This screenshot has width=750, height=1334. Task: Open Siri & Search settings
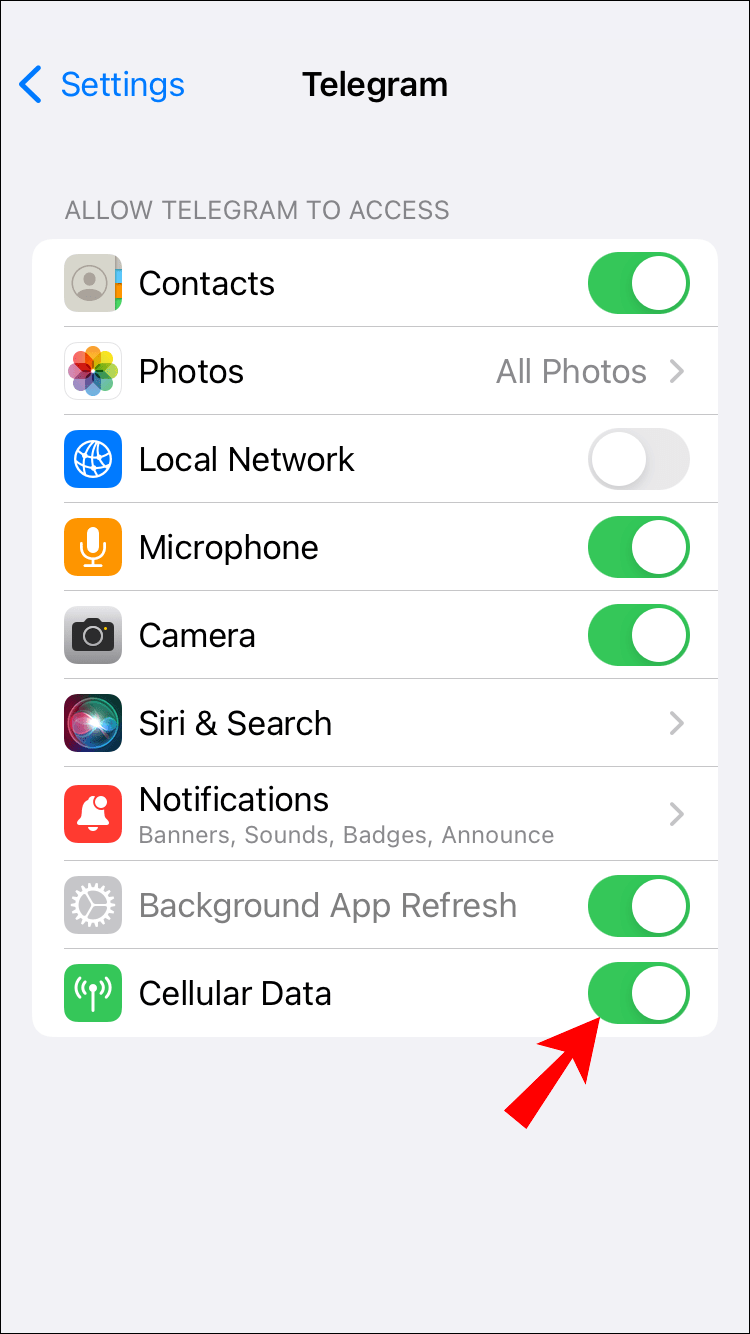pyautogui.click(x=375, y=723)
